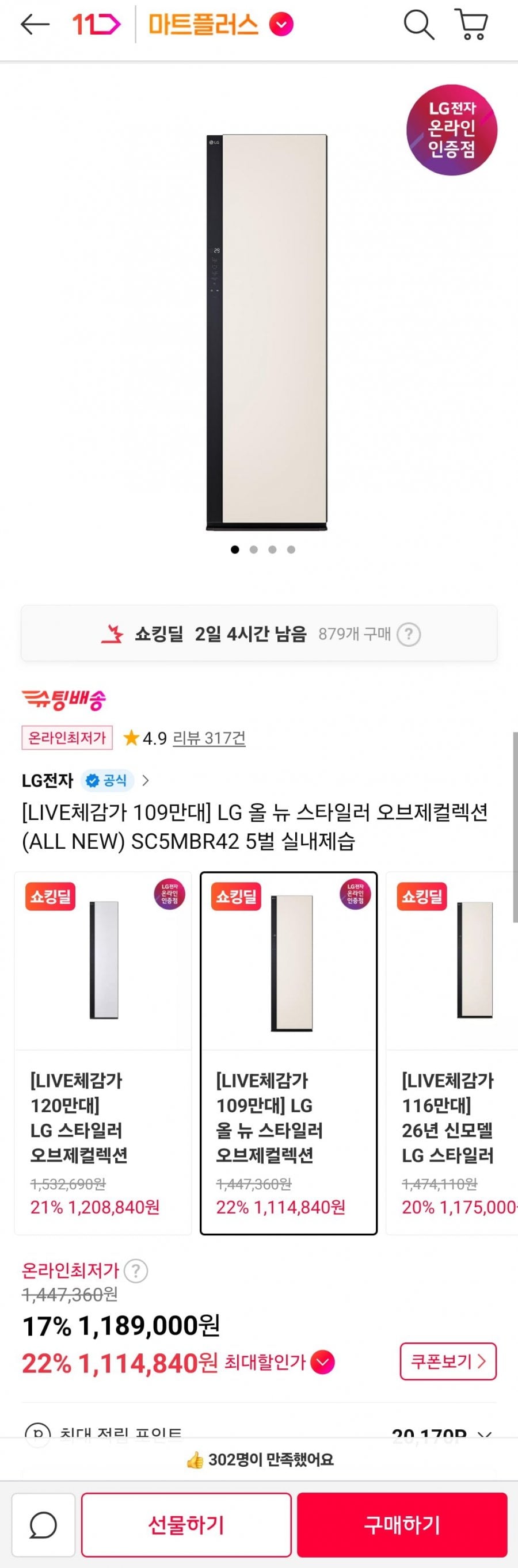518x1568 pixels.
Task: Tap the 쿠폰보기 button
Action: pyautogui.click(x=448, y=1361)
